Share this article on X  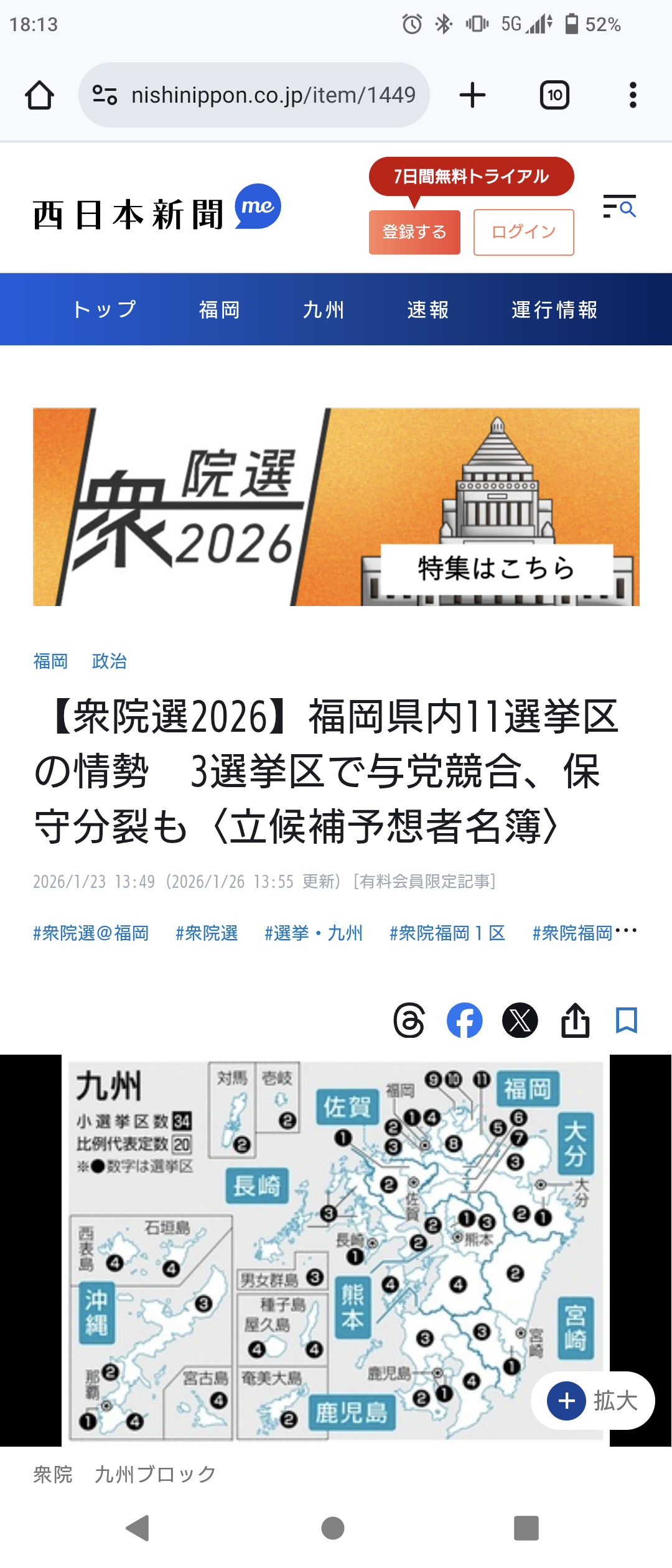[x=520, y=1020]
